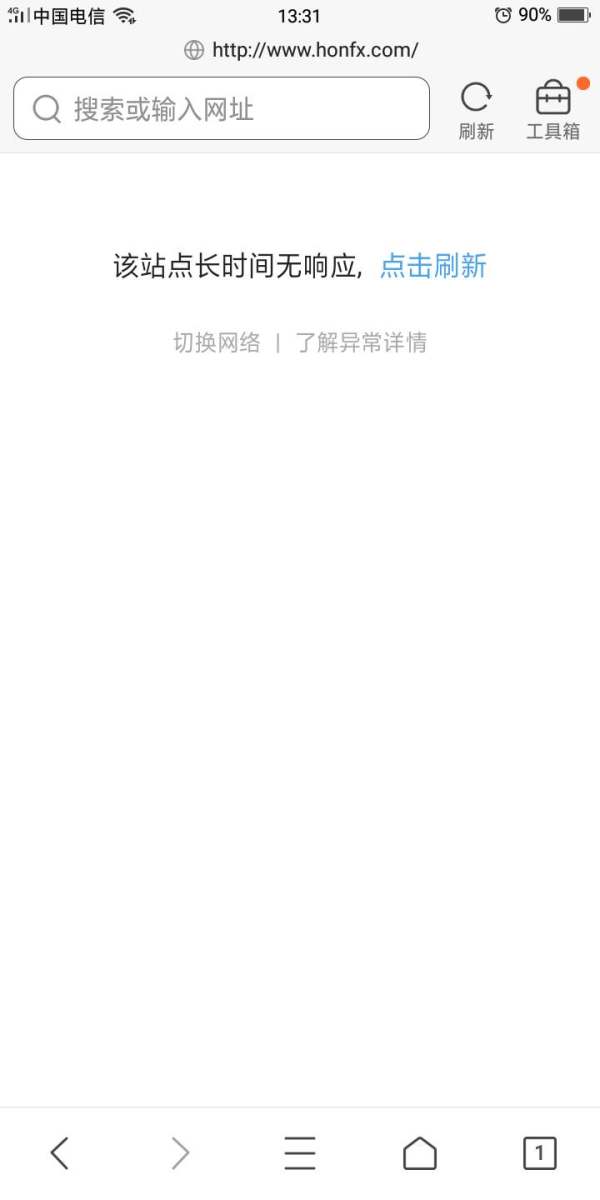
Task: Open the 工具箱 toolbox
Action: pos(553,111)
